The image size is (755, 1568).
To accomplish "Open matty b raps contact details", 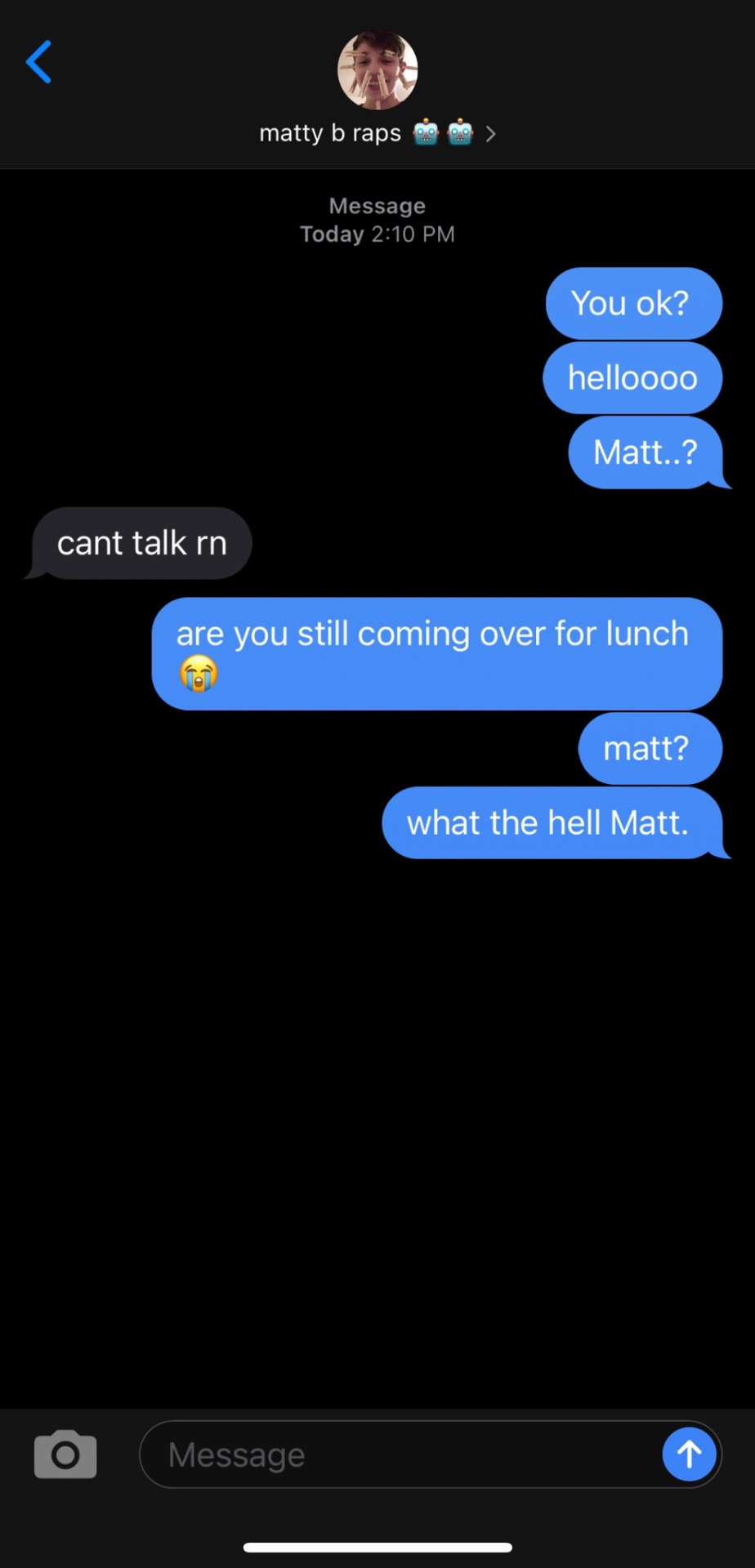I will click(x=377, y=133).
